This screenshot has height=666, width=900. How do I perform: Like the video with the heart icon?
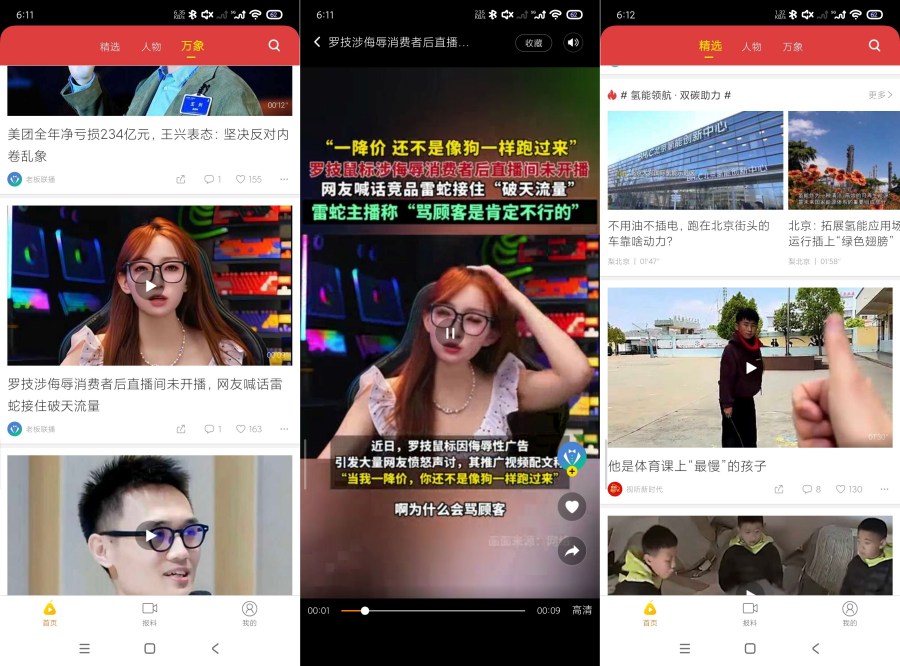point(572,507)
